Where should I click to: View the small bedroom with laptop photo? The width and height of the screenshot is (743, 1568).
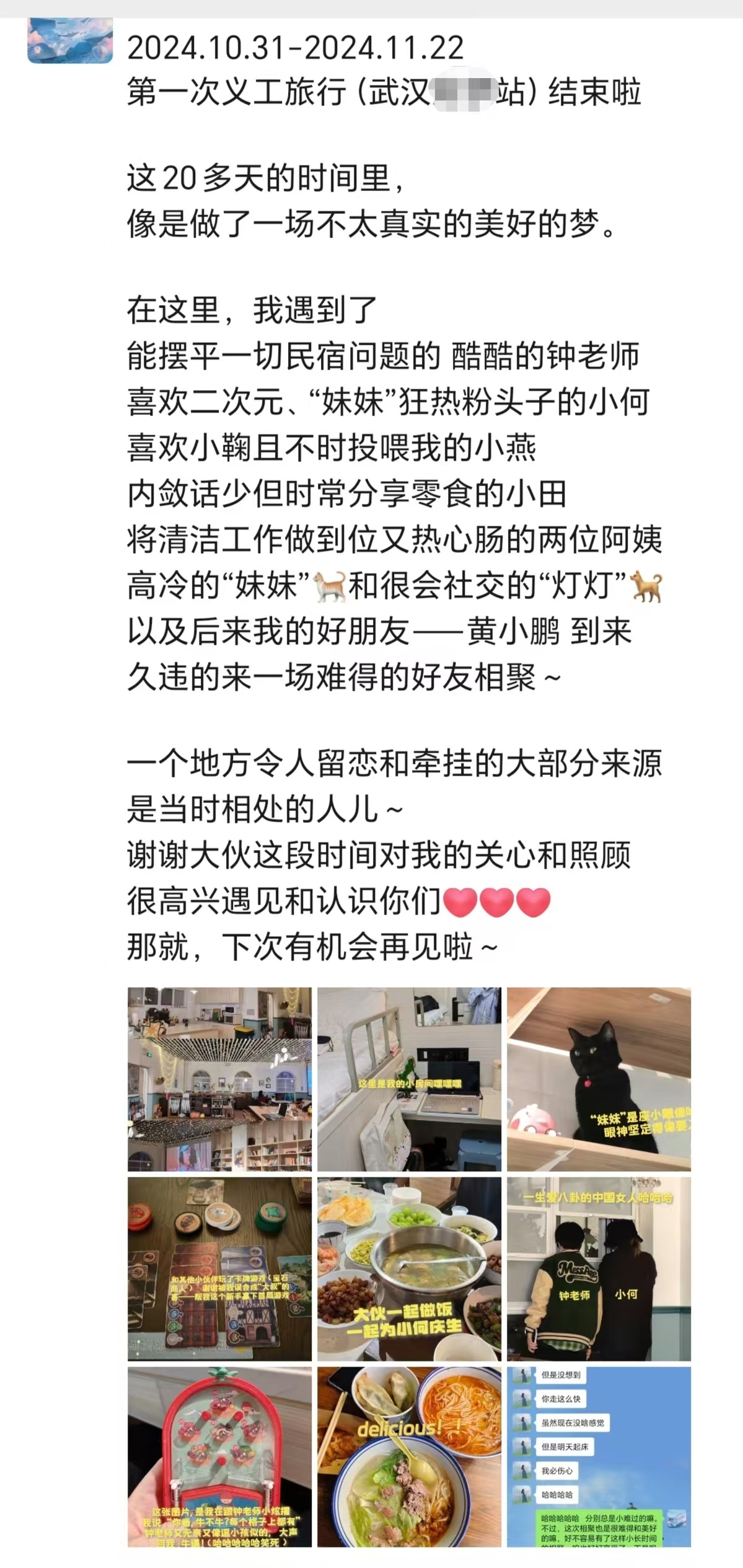pos(409,1079)
